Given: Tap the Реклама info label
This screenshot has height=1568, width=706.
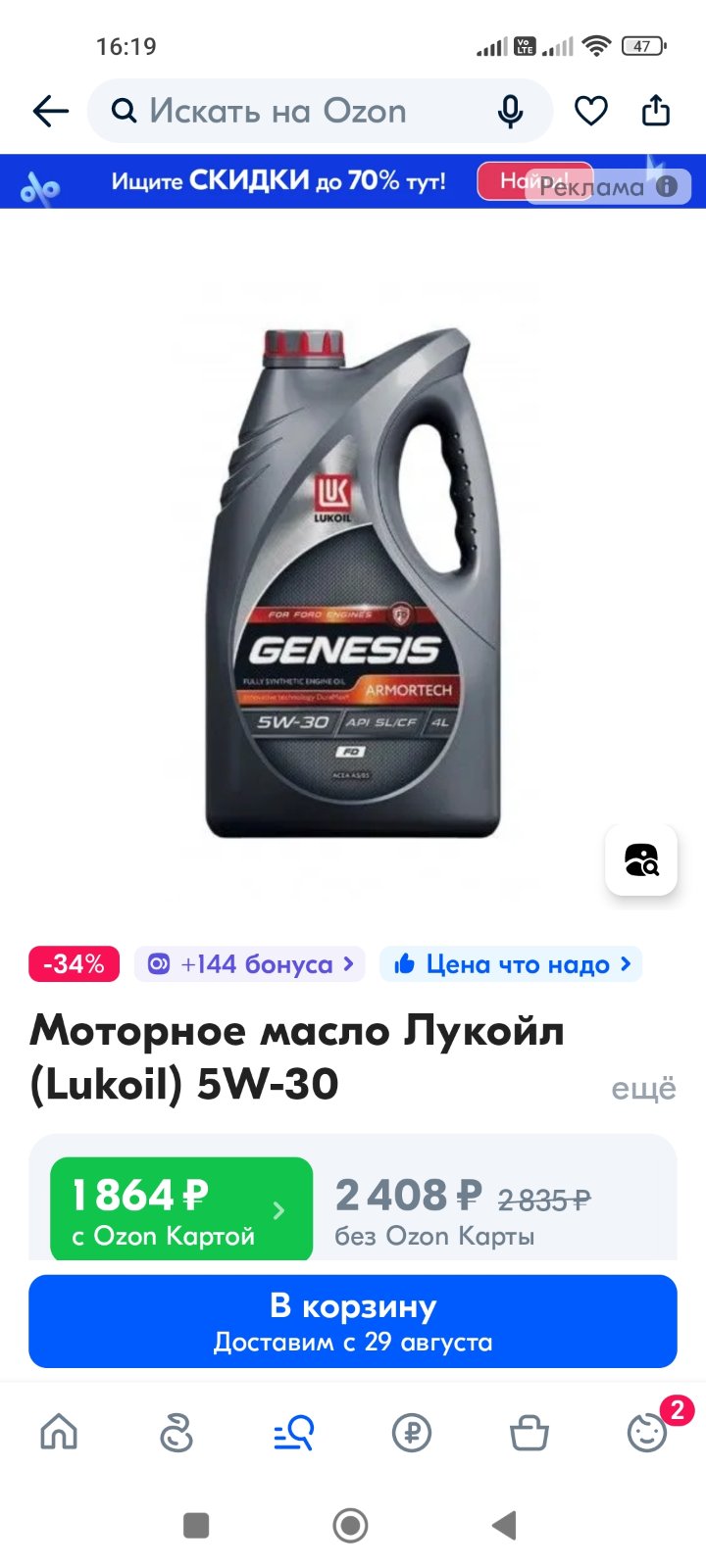Looking at the screenshot, I should (608, 186).
